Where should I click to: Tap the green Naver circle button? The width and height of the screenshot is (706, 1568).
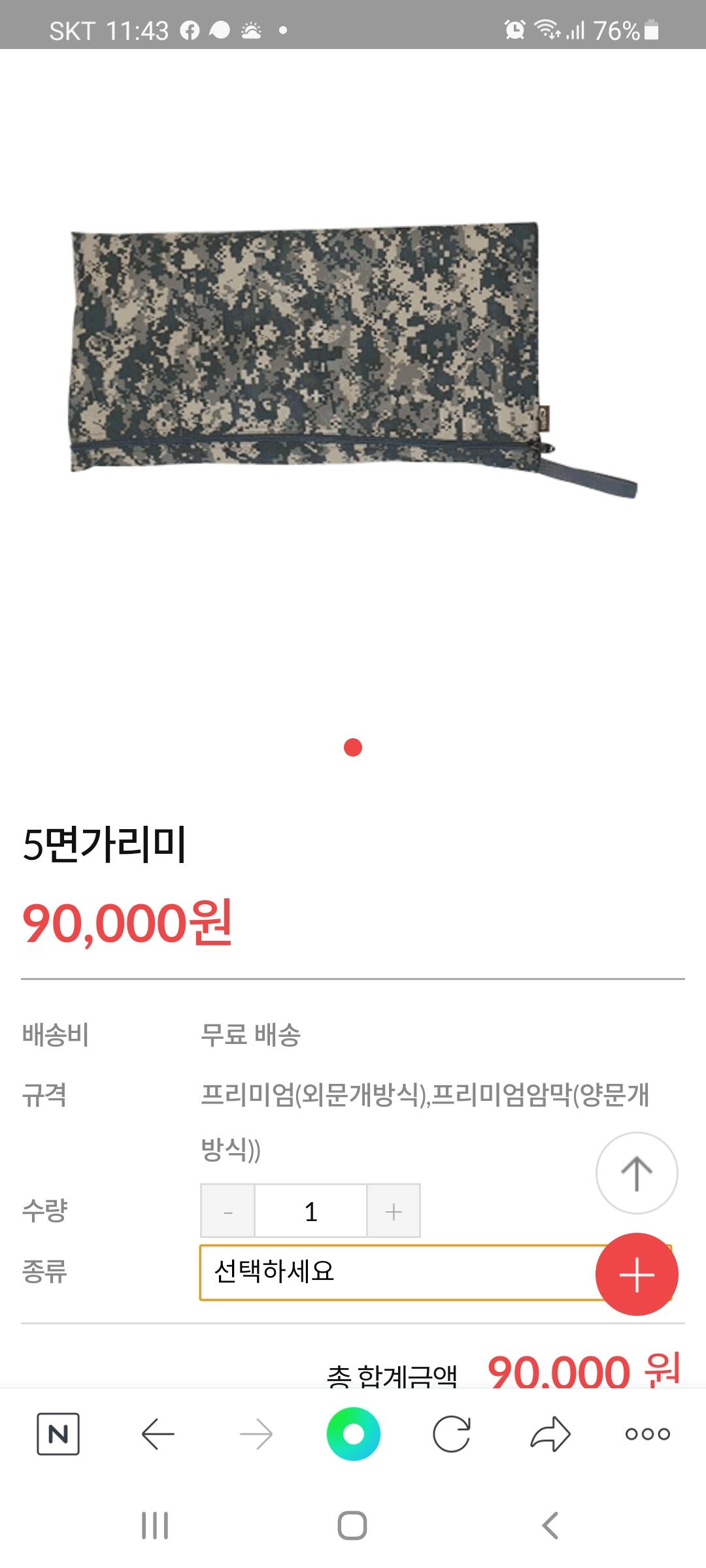tap(353, 1434)
